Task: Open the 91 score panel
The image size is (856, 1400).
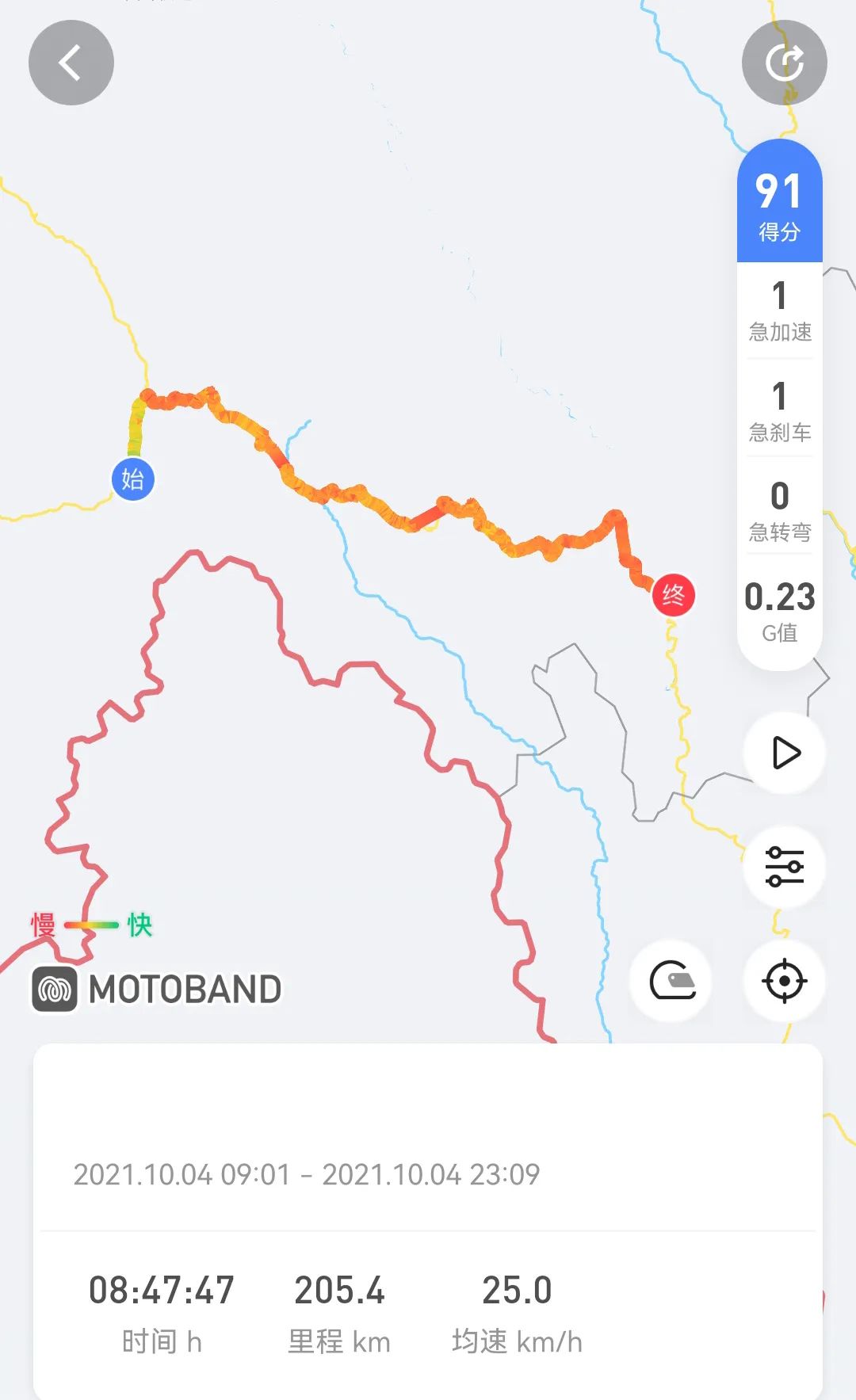Action: click(779, 204)
